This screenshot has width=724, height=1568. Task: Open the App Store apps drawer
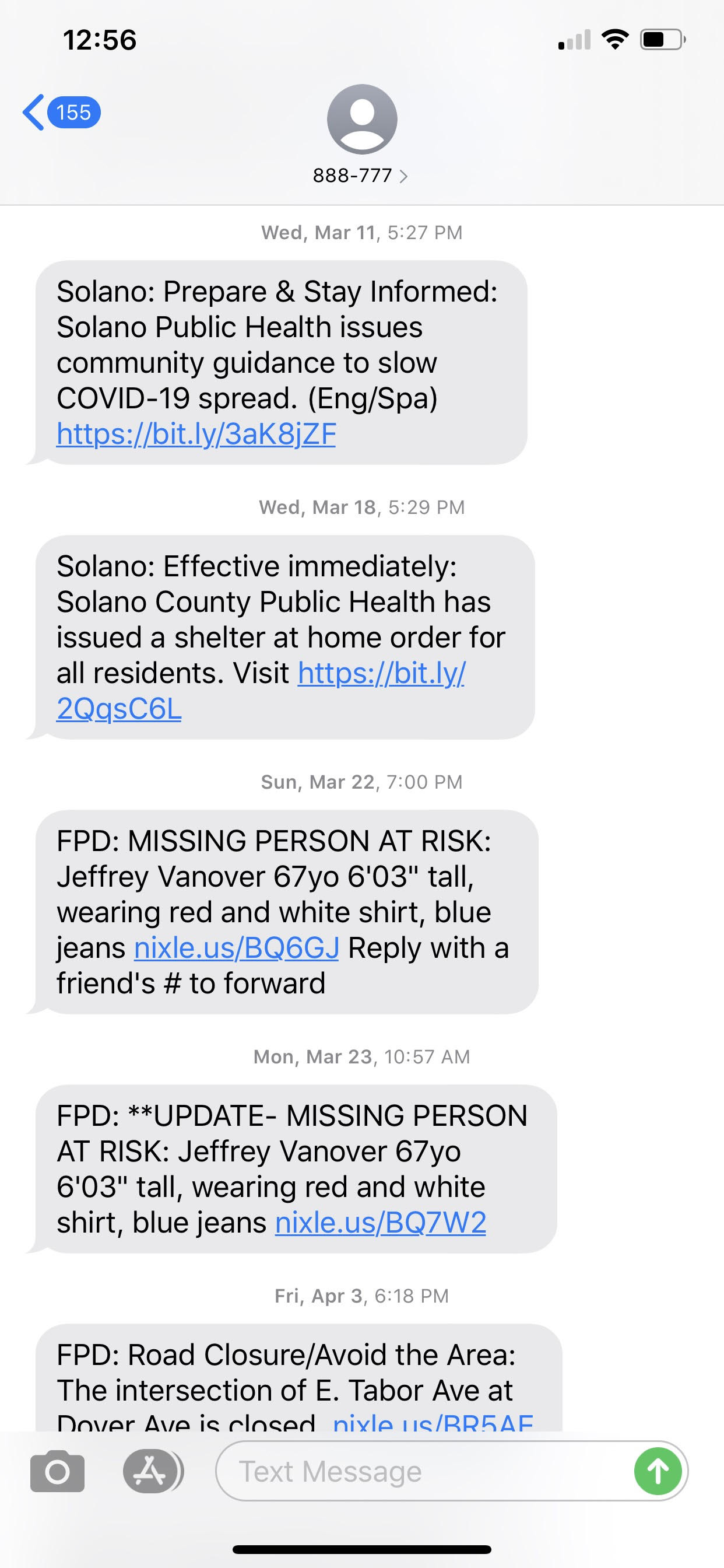click(x=150, y=1471)
